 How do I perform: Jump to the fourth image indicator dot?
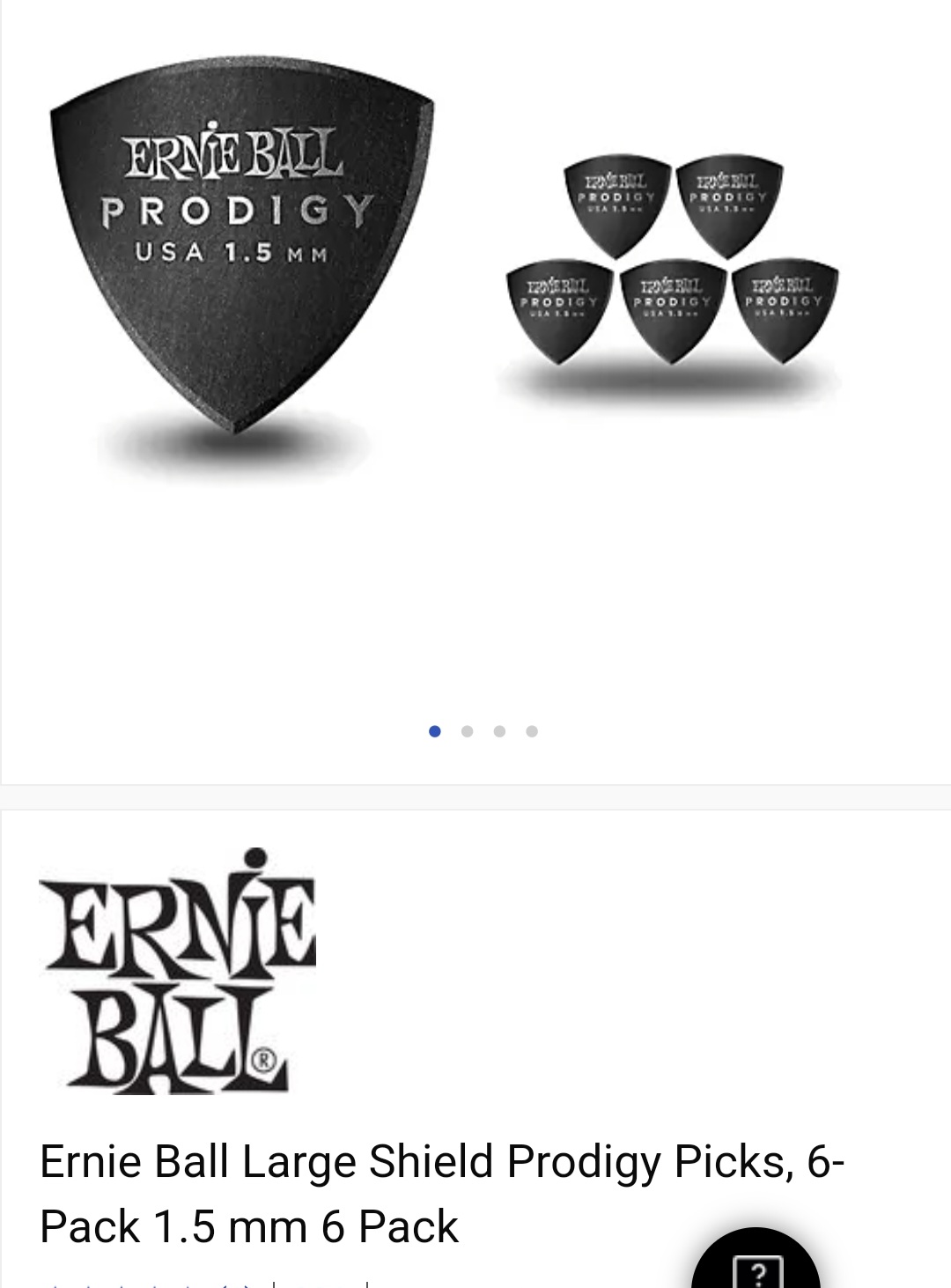tap(532, 731)
